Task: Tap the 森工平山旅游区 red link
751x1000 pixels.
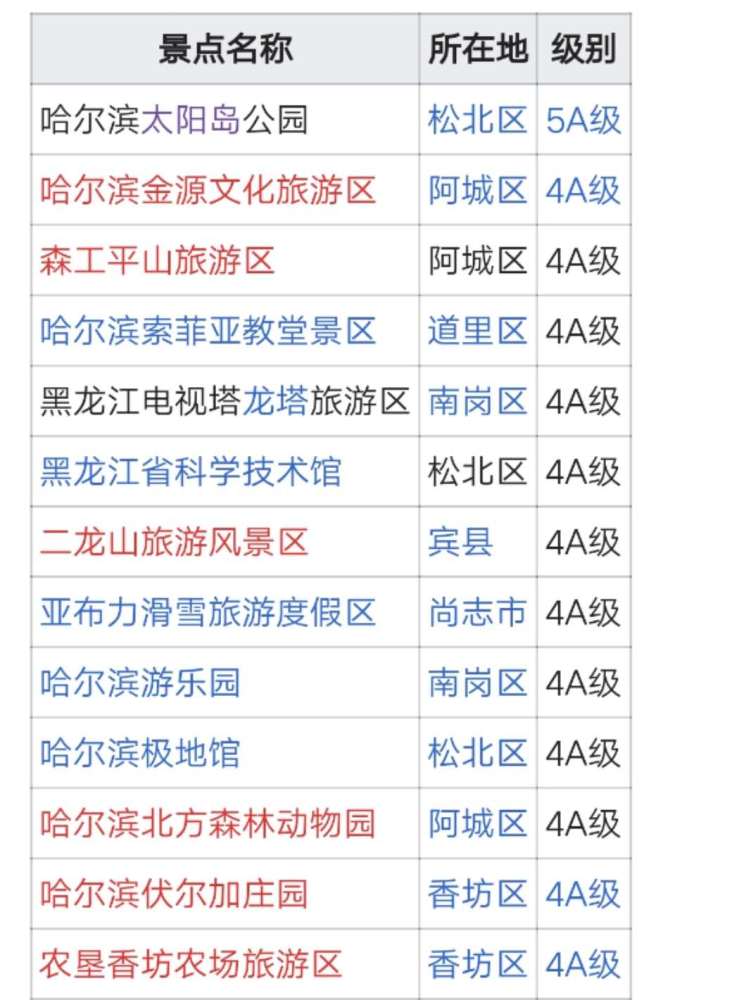Action: pos(157,261)
